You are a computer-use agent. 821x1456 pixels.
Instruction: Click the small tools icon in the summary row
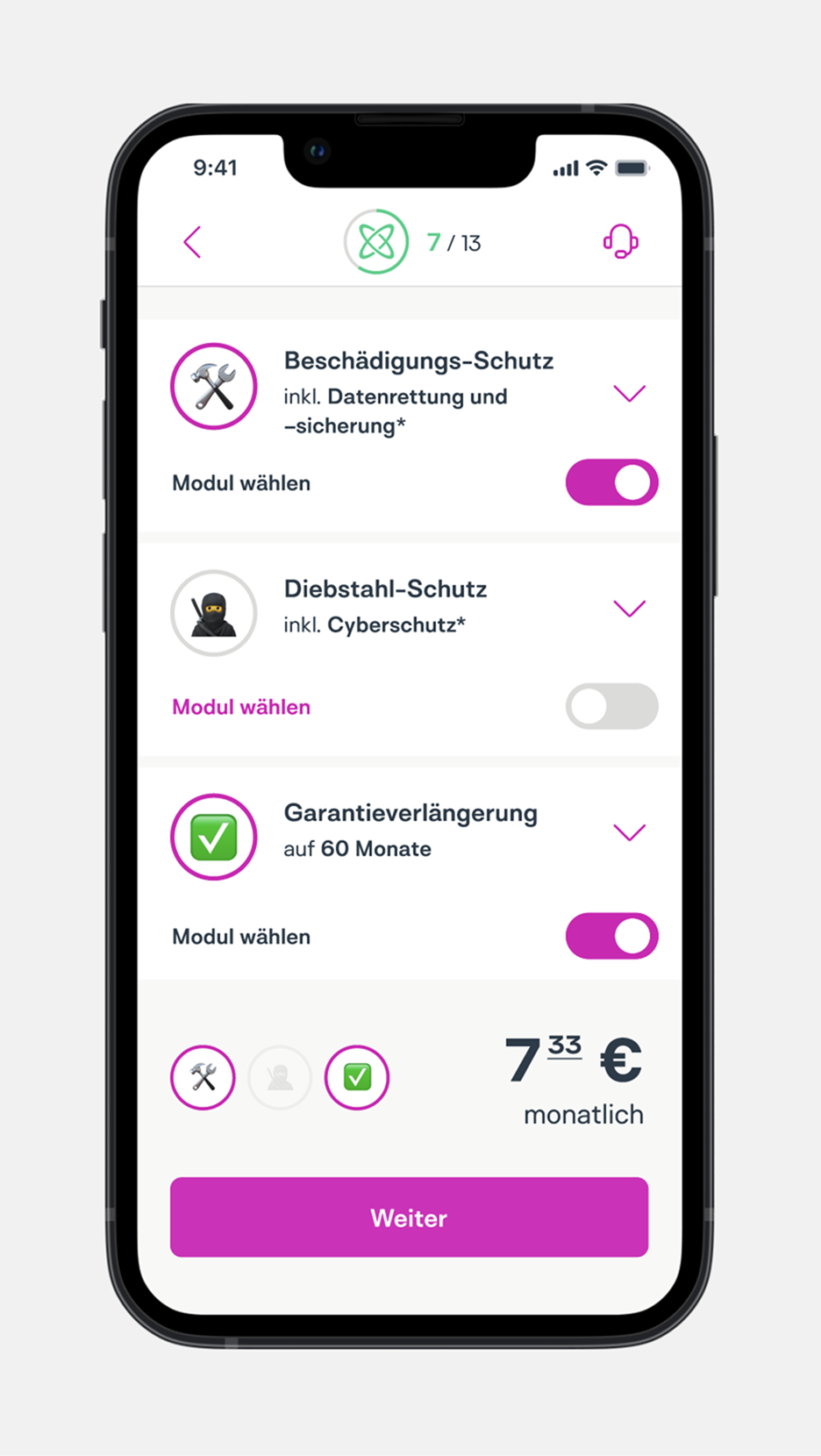pos(203,1077)
